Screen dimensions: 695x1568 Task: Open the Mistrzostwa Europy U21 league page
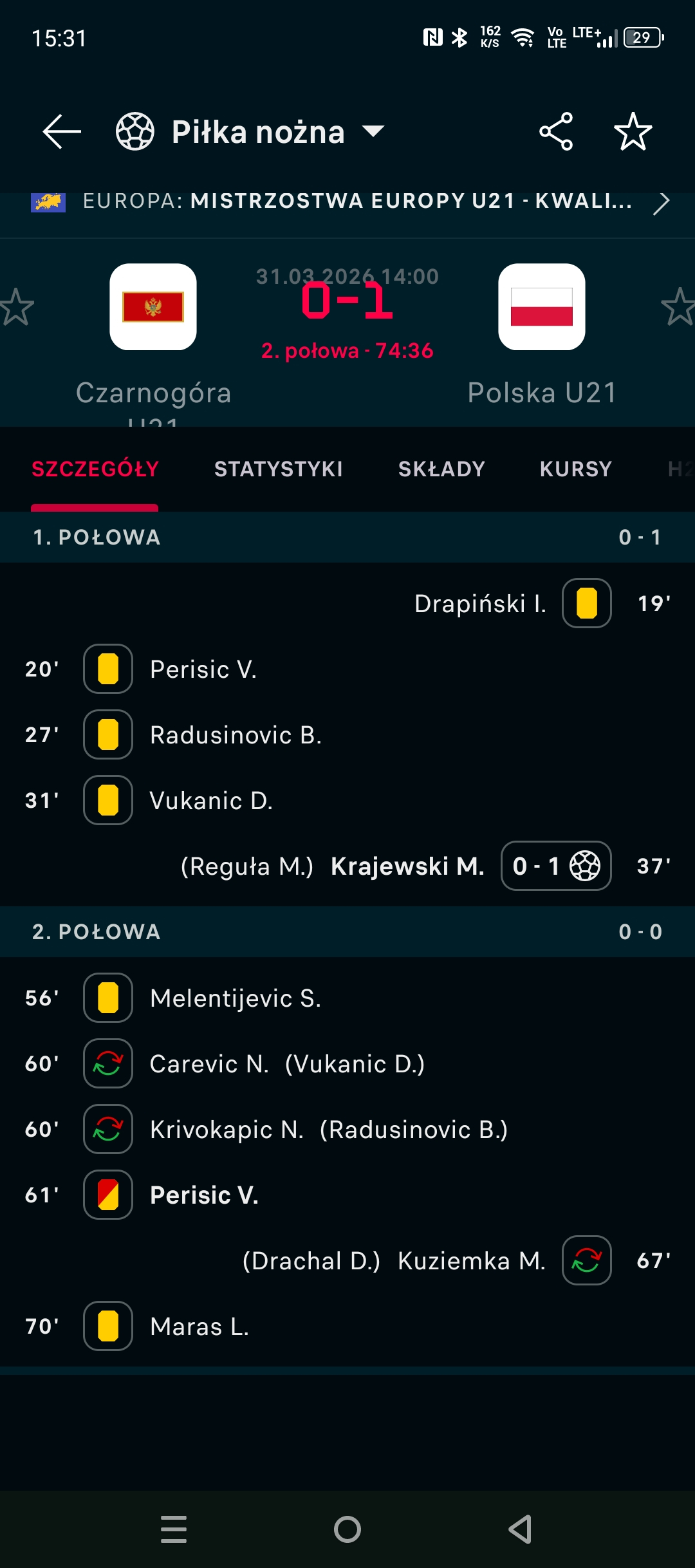click(347, 201)
